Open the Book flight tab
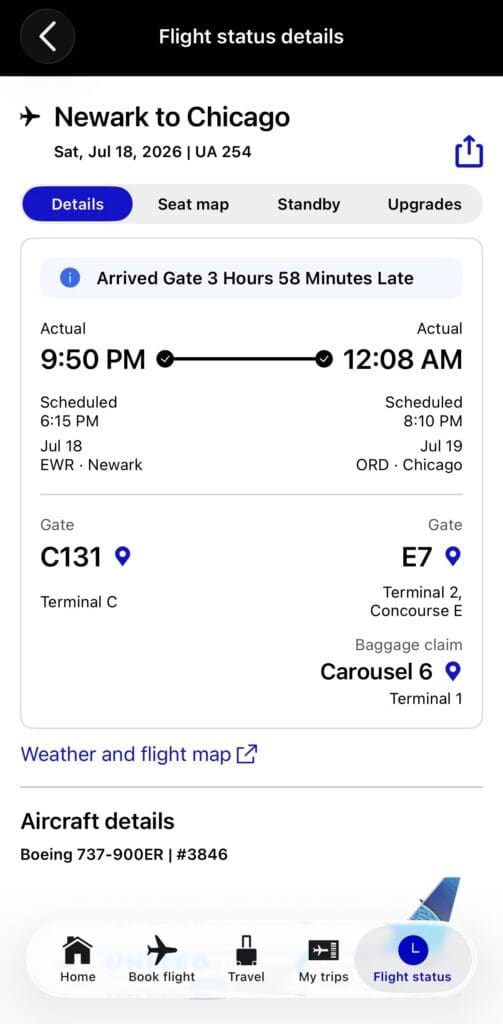 point(161,959)
